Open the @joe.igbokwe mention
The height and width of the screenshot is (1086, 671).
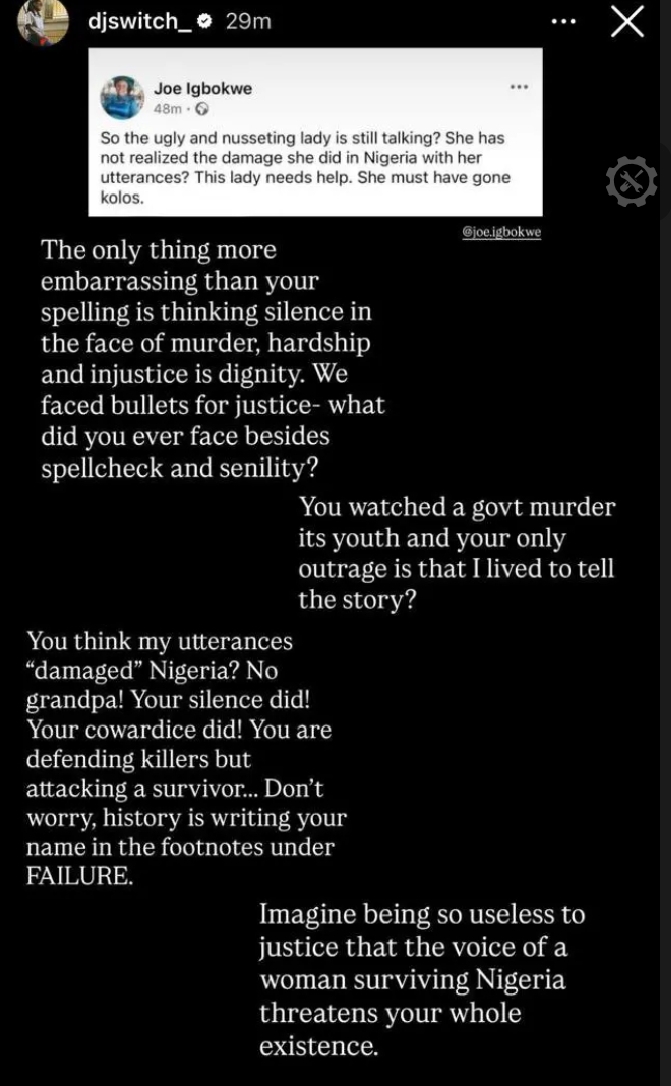click(x=501, y=232)
